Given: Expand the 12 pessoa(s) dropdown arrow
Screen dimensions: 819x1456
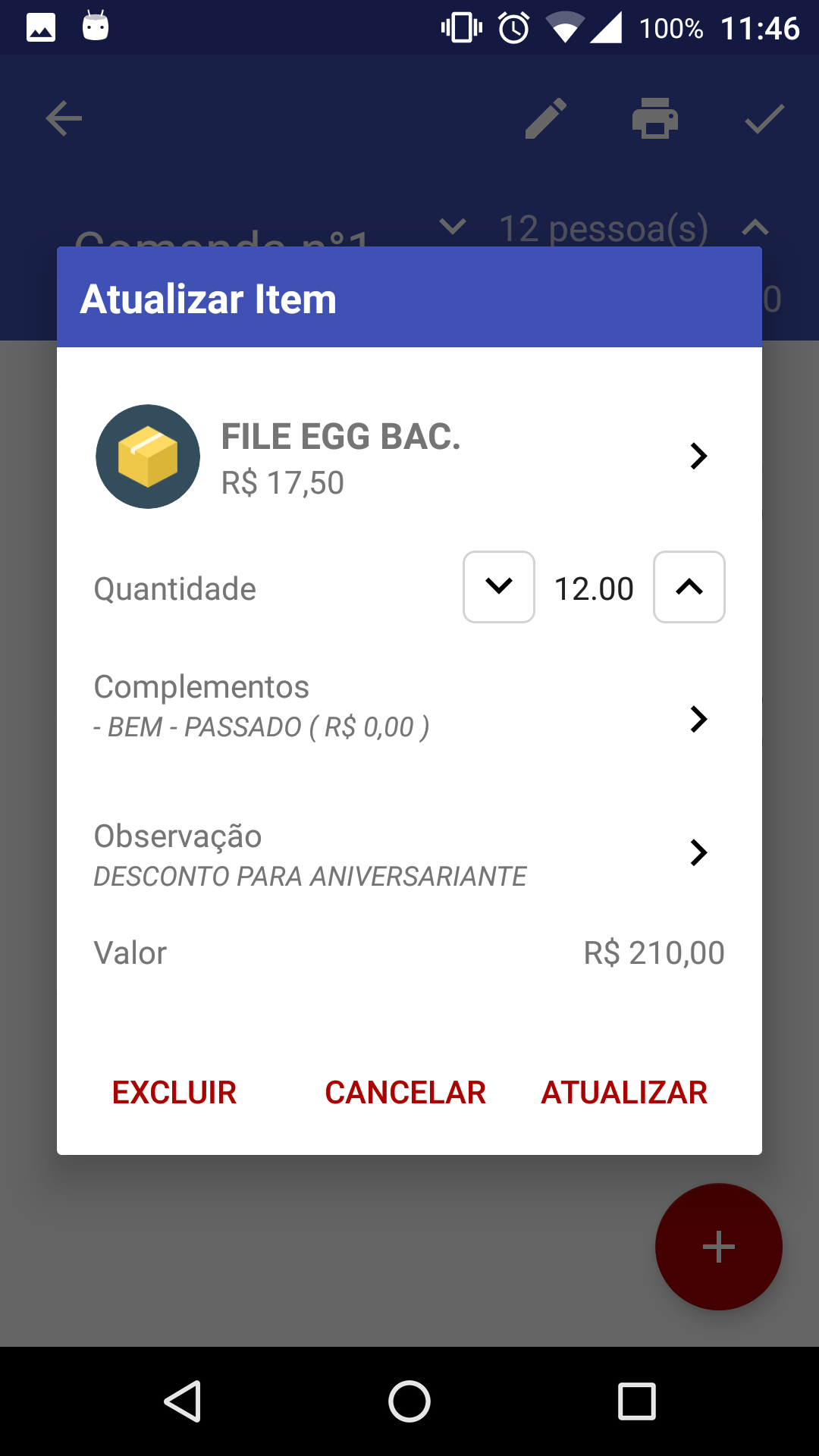Looking at the screenshot, I should click(x=452, y=227).
